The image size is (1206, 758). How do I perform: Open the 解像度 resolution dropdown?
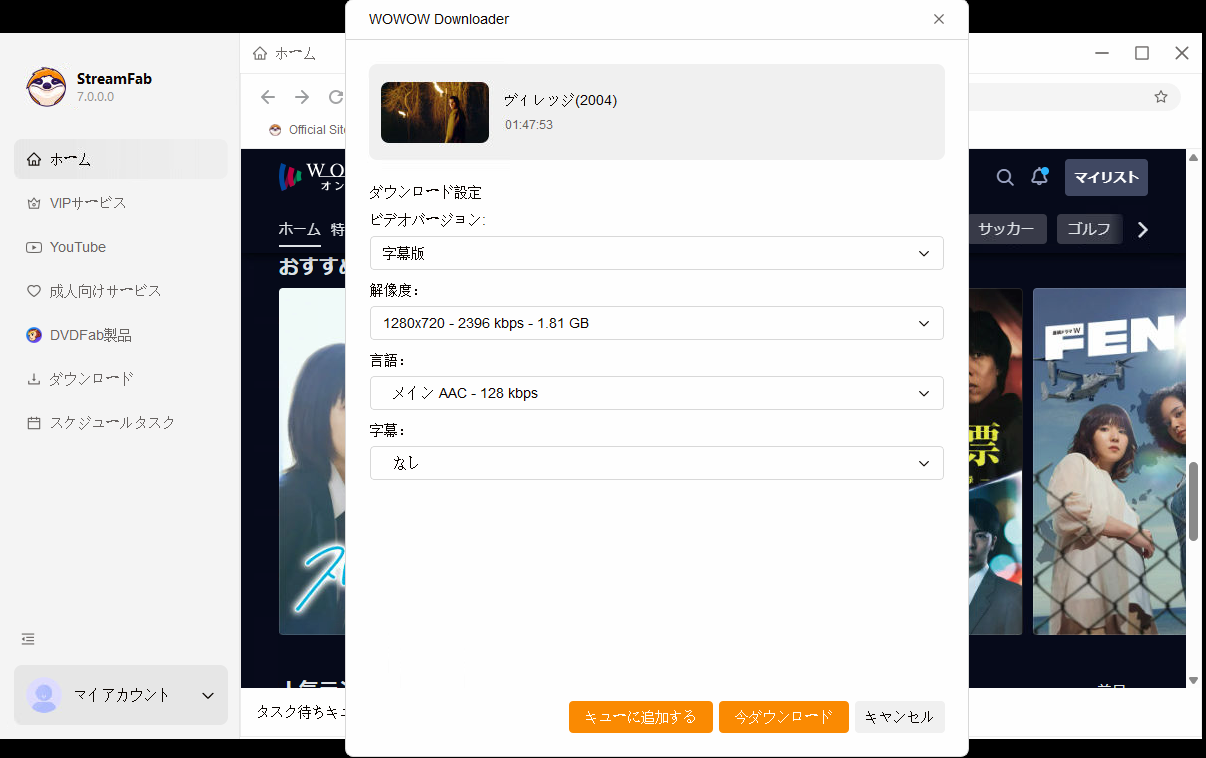(x=656, y=323)
